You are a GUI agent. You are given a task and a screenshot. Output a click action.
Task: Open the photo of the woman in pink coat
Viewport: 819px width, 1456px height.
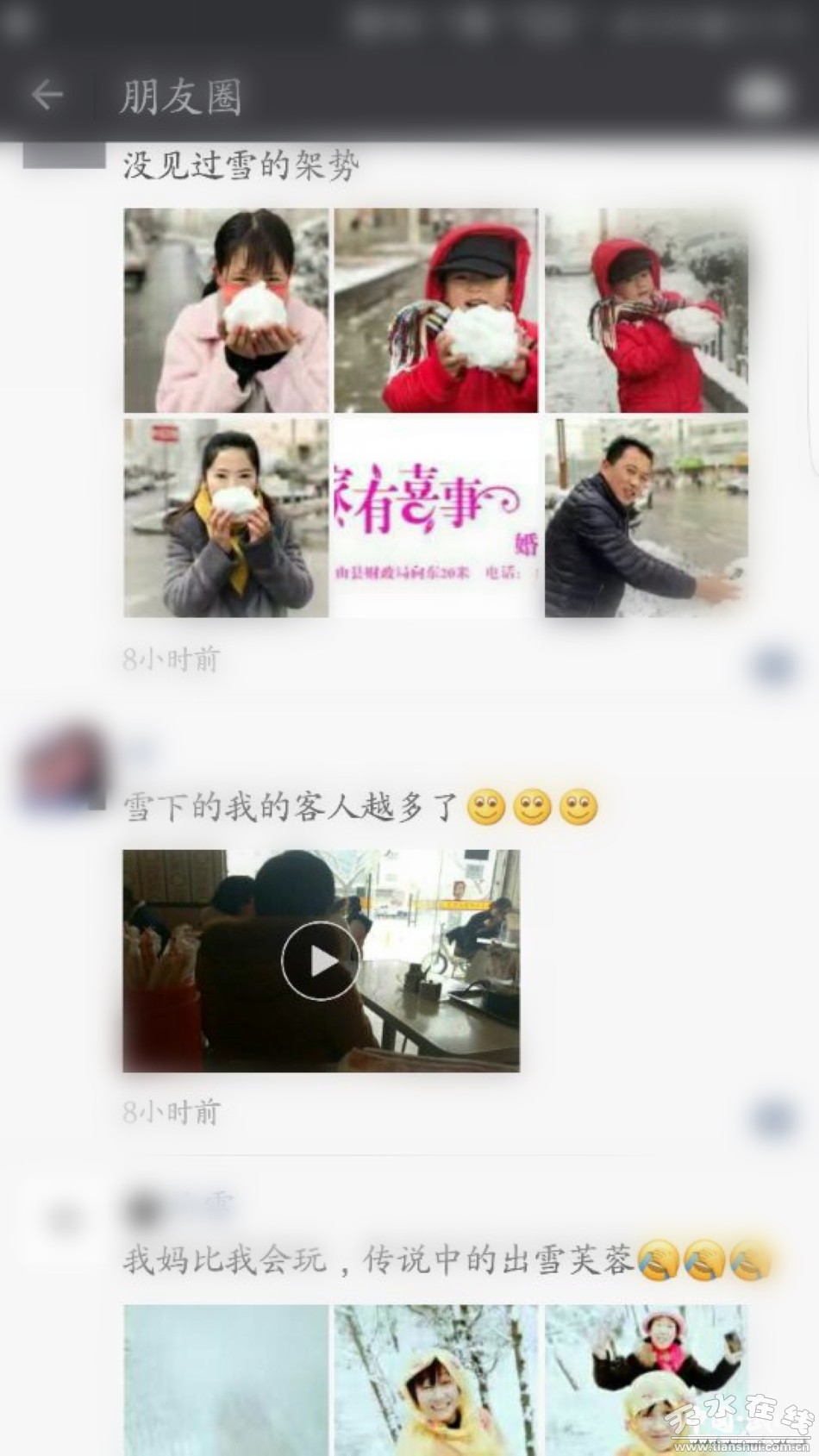pos(226,310)
